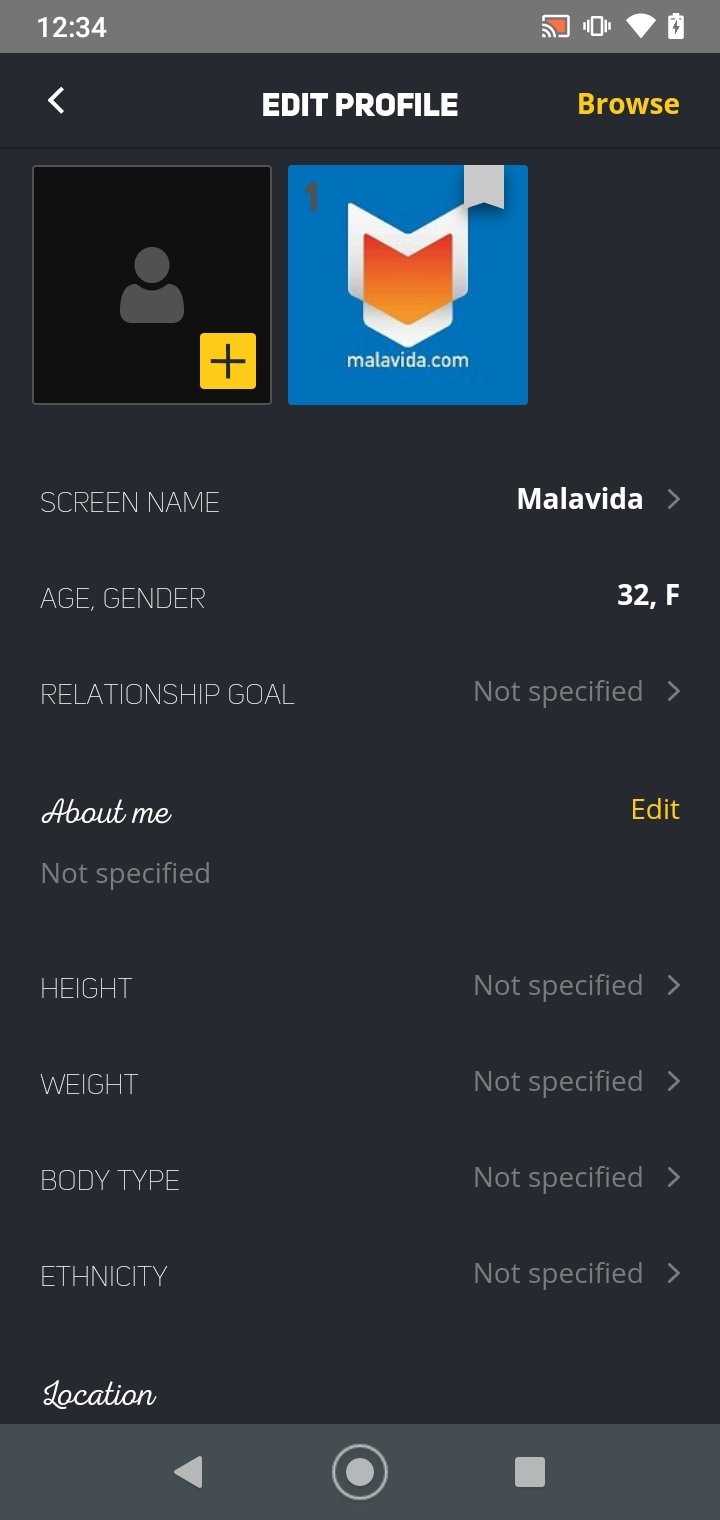Open the malavida.com profile photo
The image size is (720, 1520).
408,285
